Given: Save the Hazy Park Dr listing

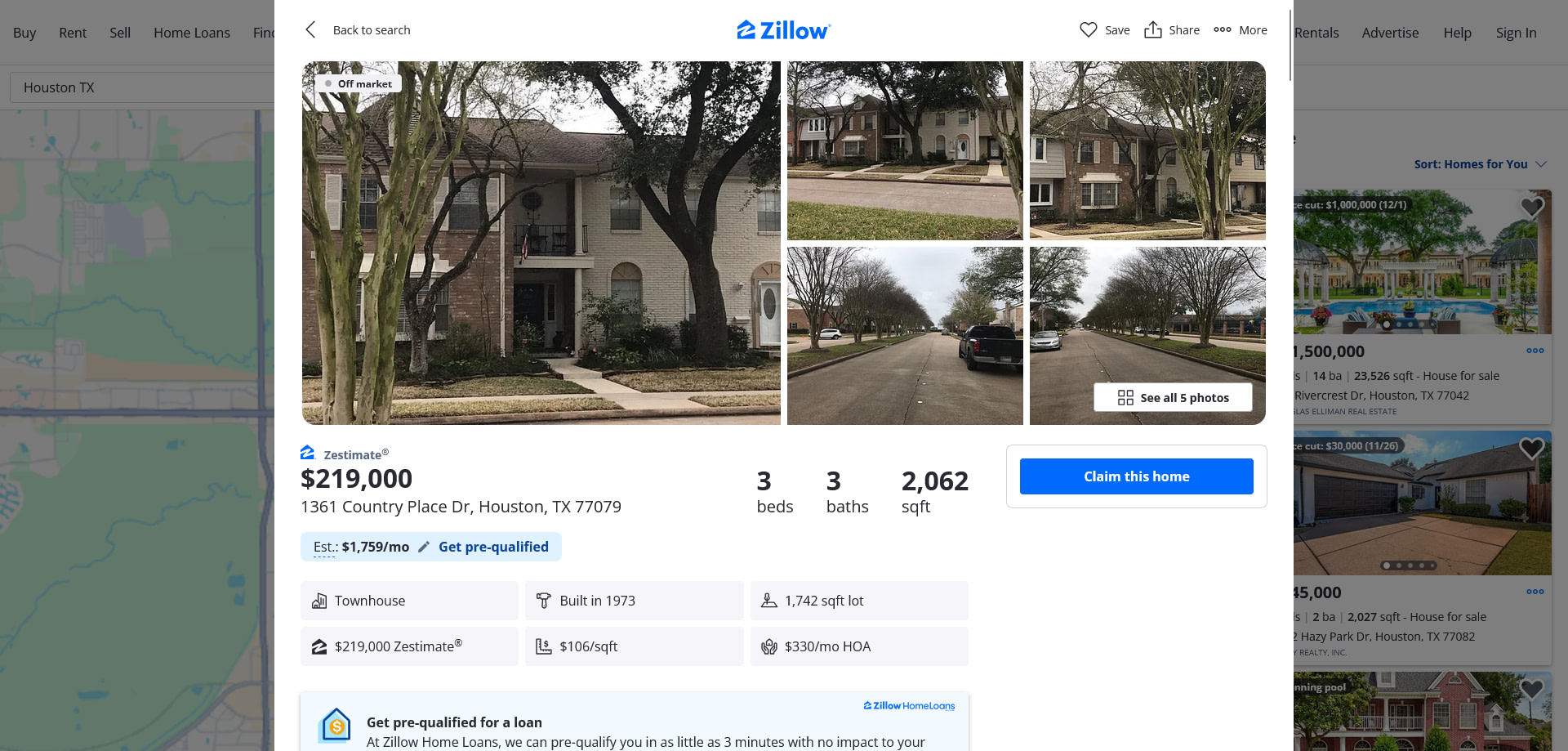Looking at the screenshot, I should tap(1530, 448).
